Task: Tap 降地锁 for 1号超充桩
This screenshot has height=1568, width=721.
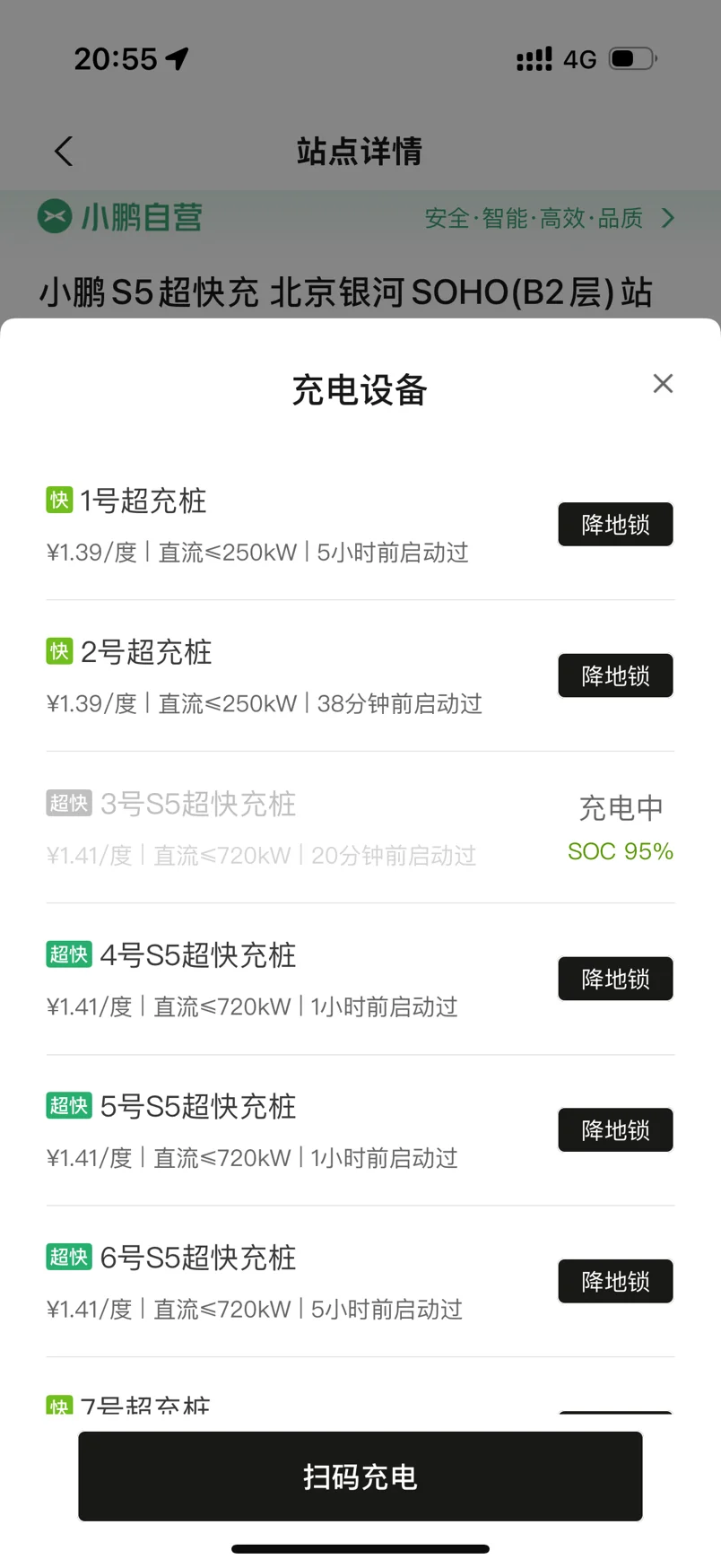Action: pyautogui.click(x=615, y=525)
